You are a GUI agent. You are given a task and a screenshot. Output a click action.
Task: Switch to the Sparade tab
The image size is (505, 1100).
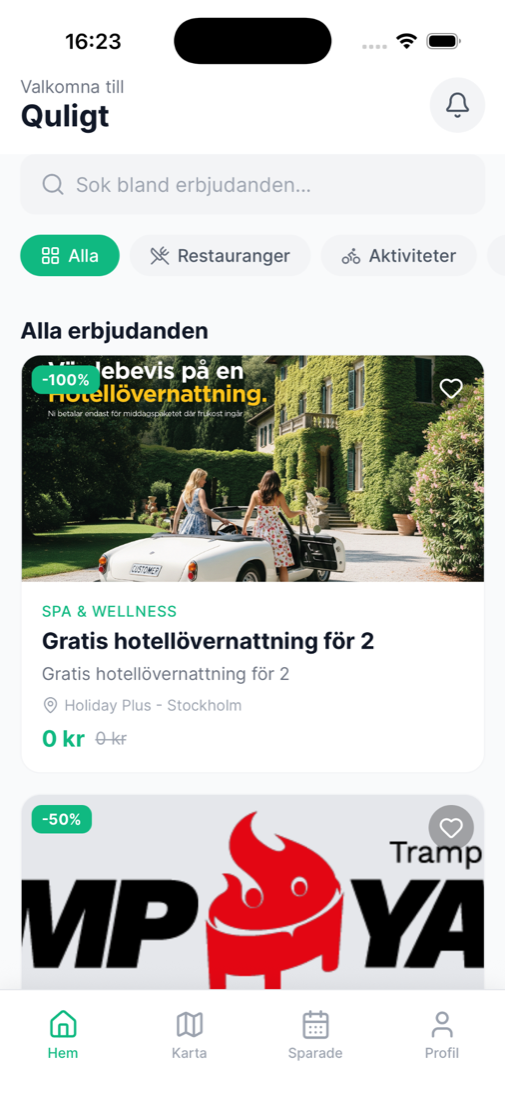pos(316,1035)
